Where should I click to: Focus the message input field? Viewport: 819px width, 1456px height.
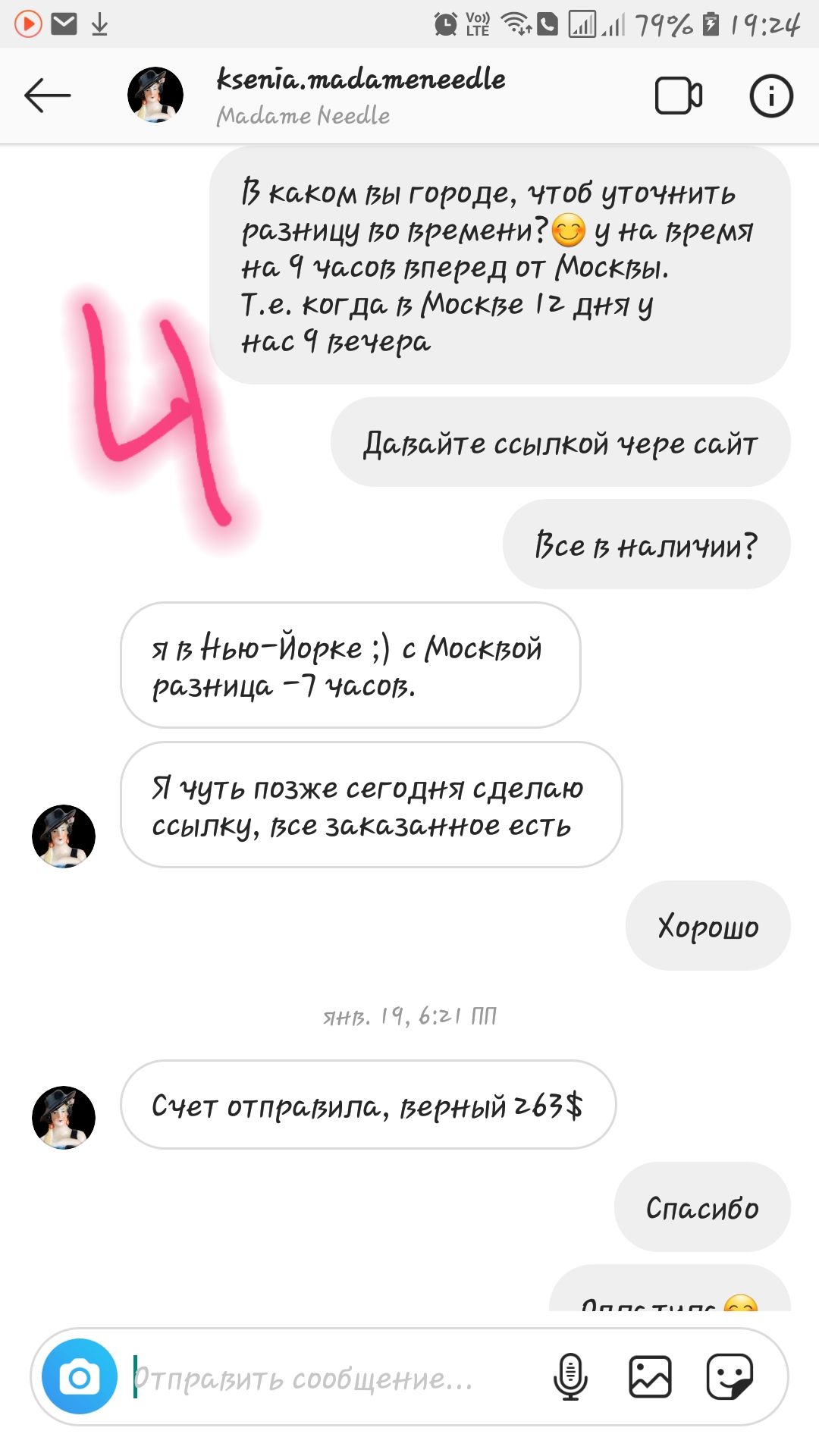pyautogui.click(x=326, y=1378)
